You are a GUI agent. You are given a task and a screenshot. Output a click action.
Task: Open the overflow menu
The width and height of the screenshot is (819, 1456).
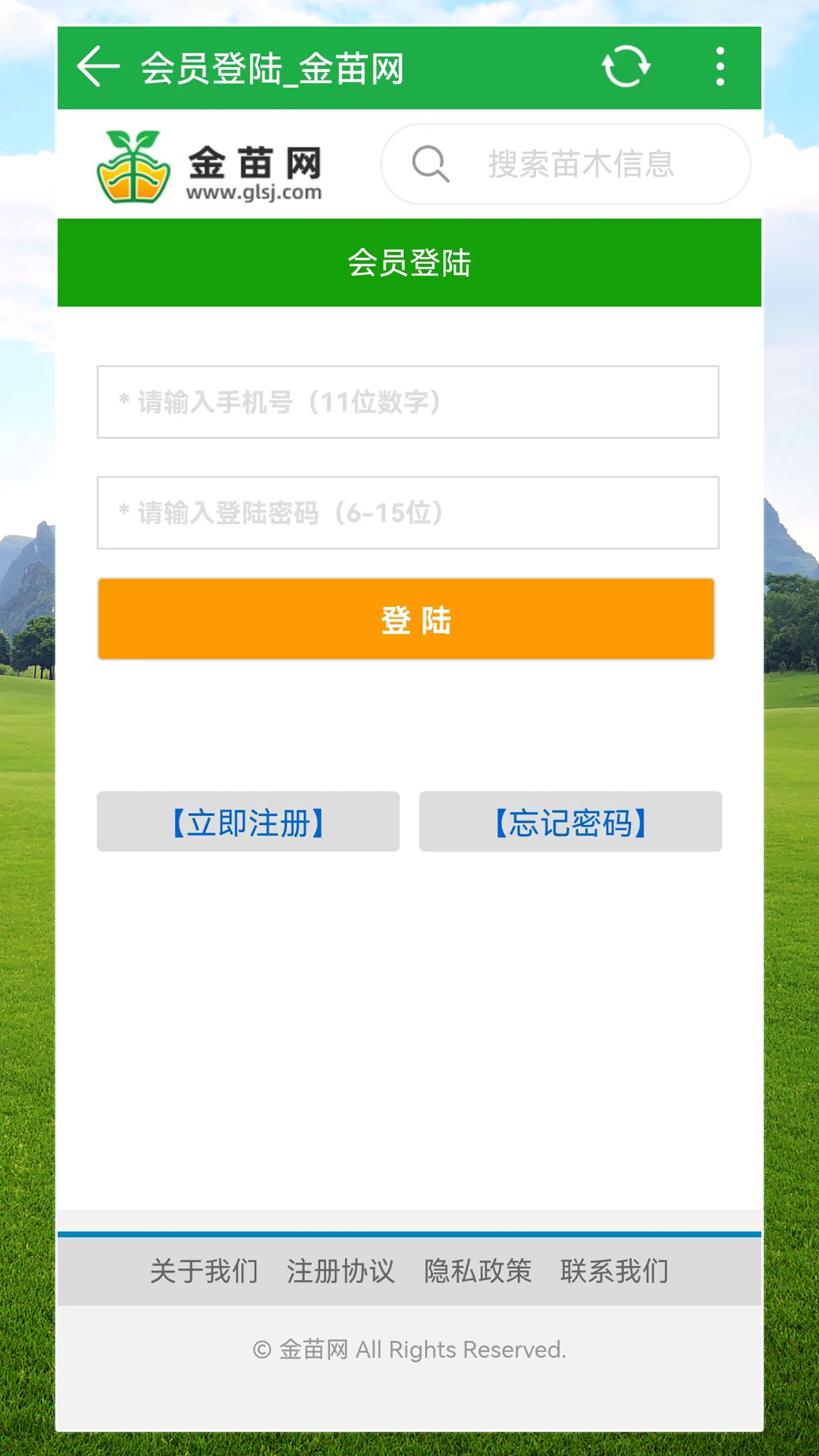pyautogui.click(x=720, y=67)
